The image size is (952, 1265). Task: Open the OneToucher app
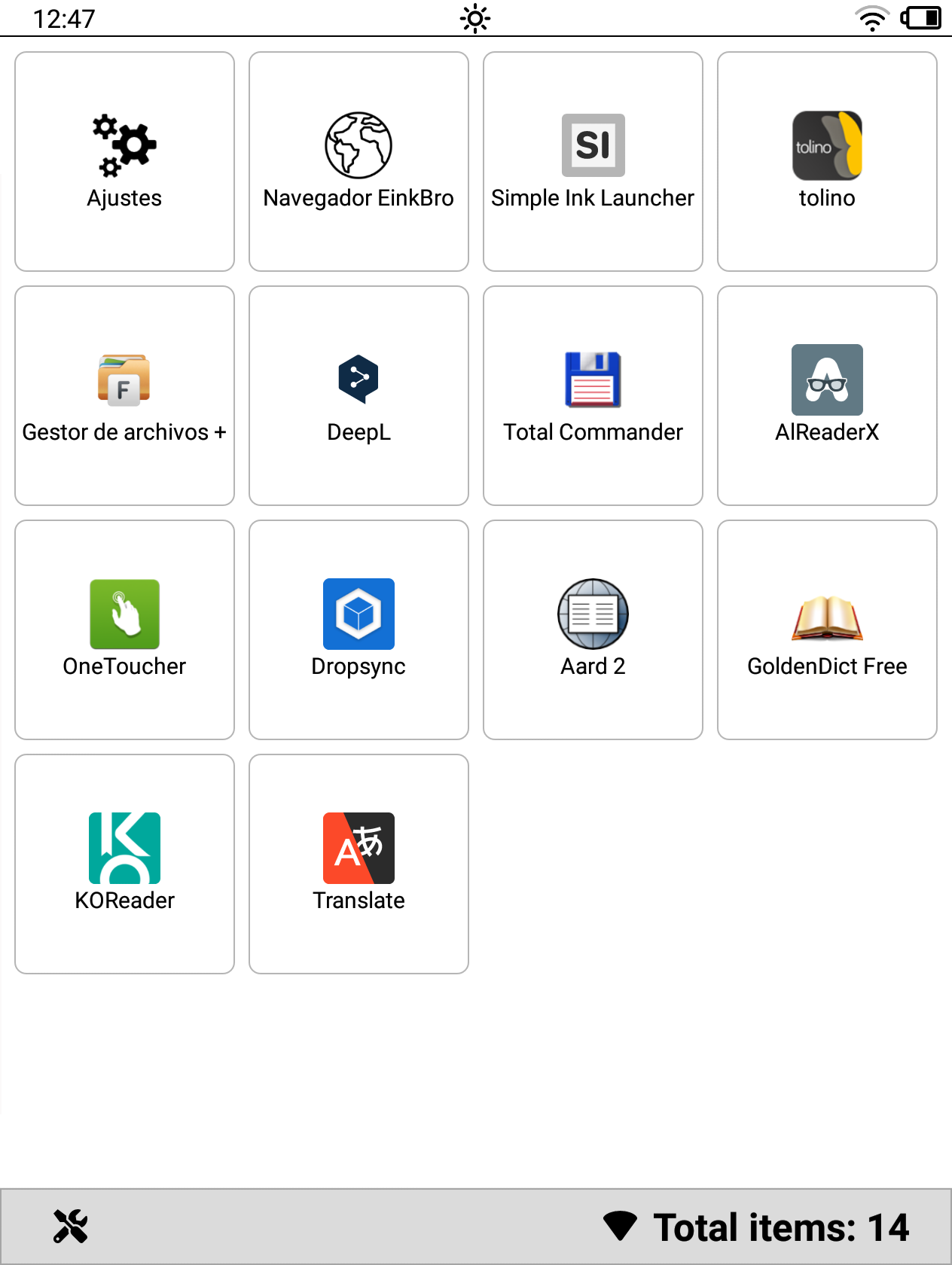click(124, 629)
